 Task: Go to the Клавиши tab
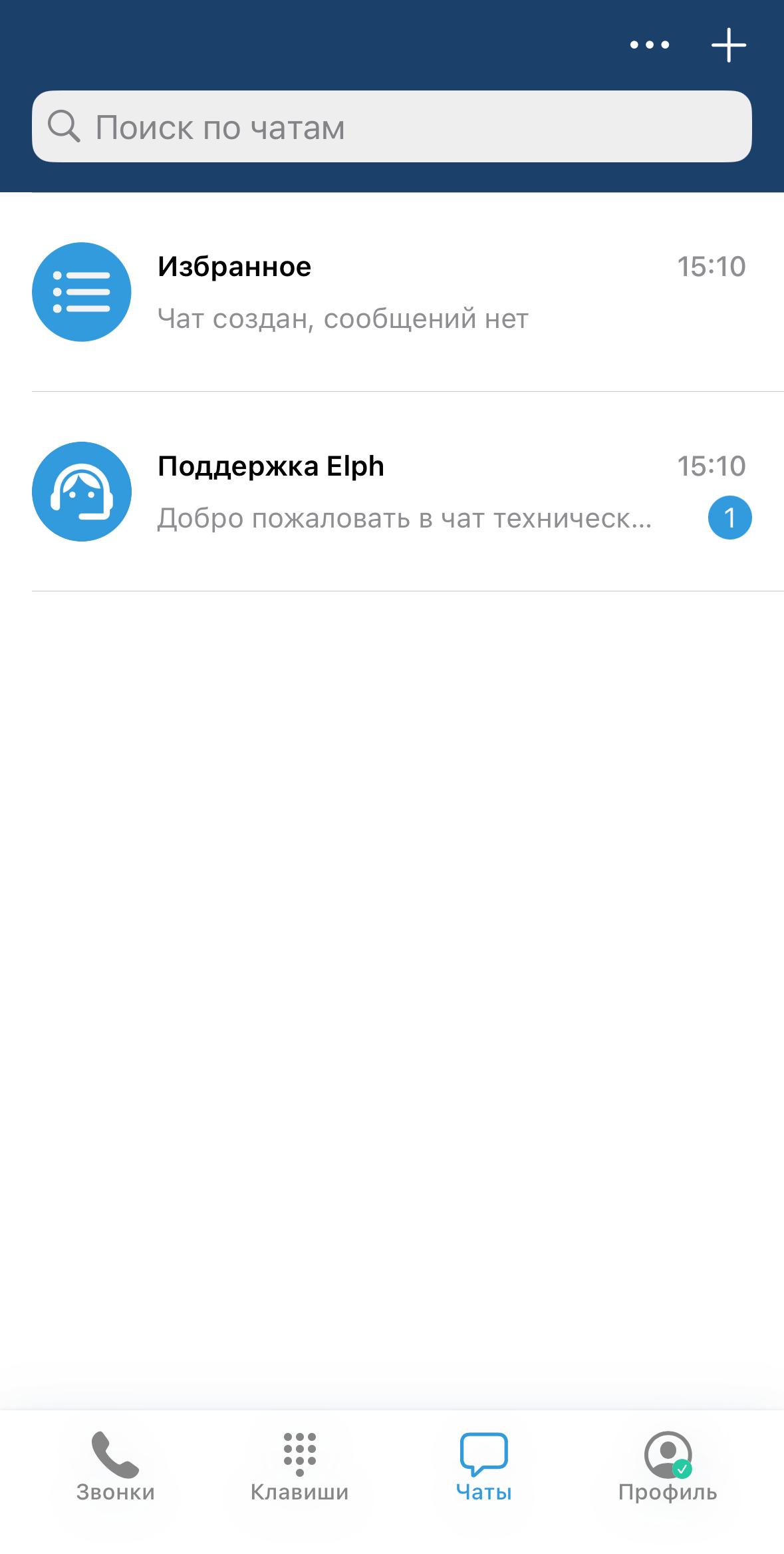(x=299, y=1466)
